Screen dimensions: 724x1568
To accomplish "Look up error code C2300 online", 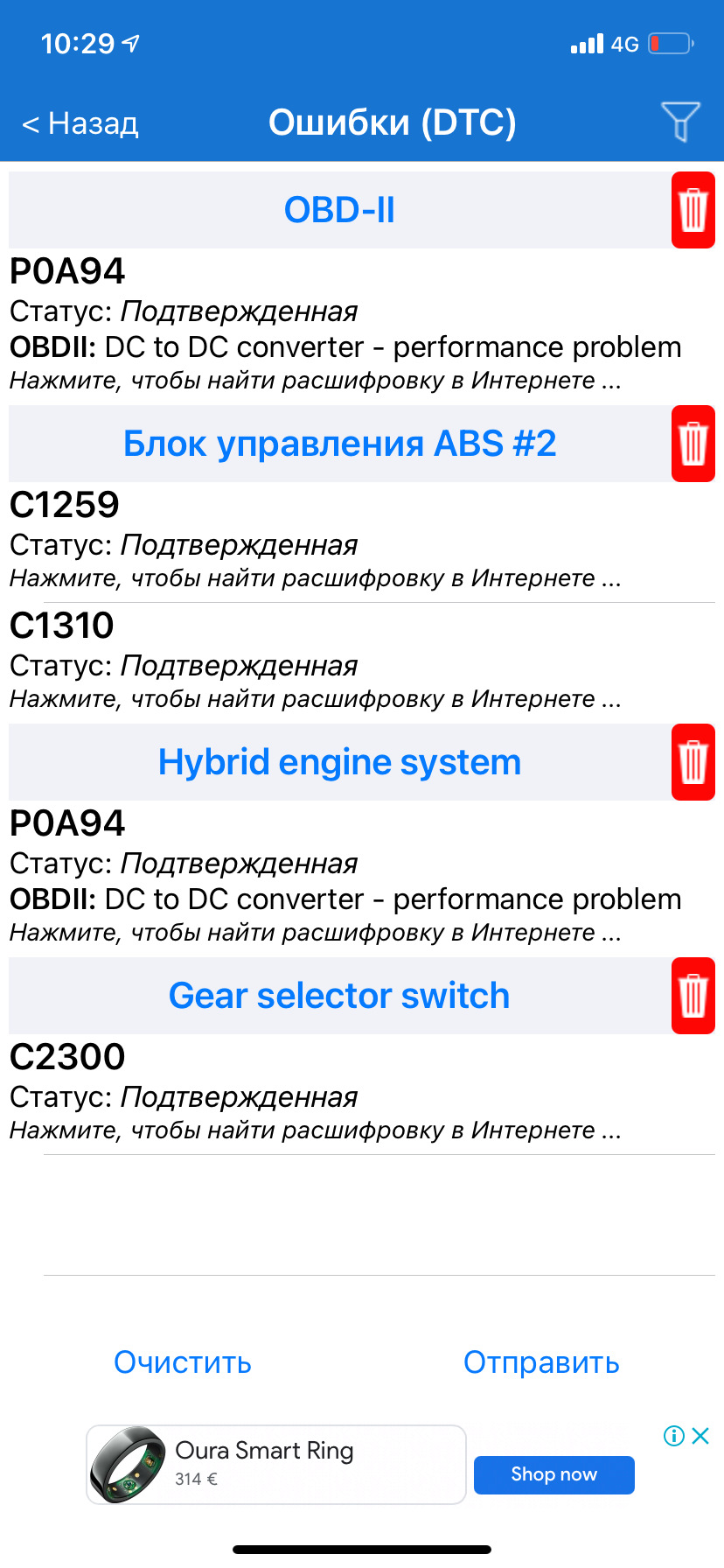I will [362, 1092].
